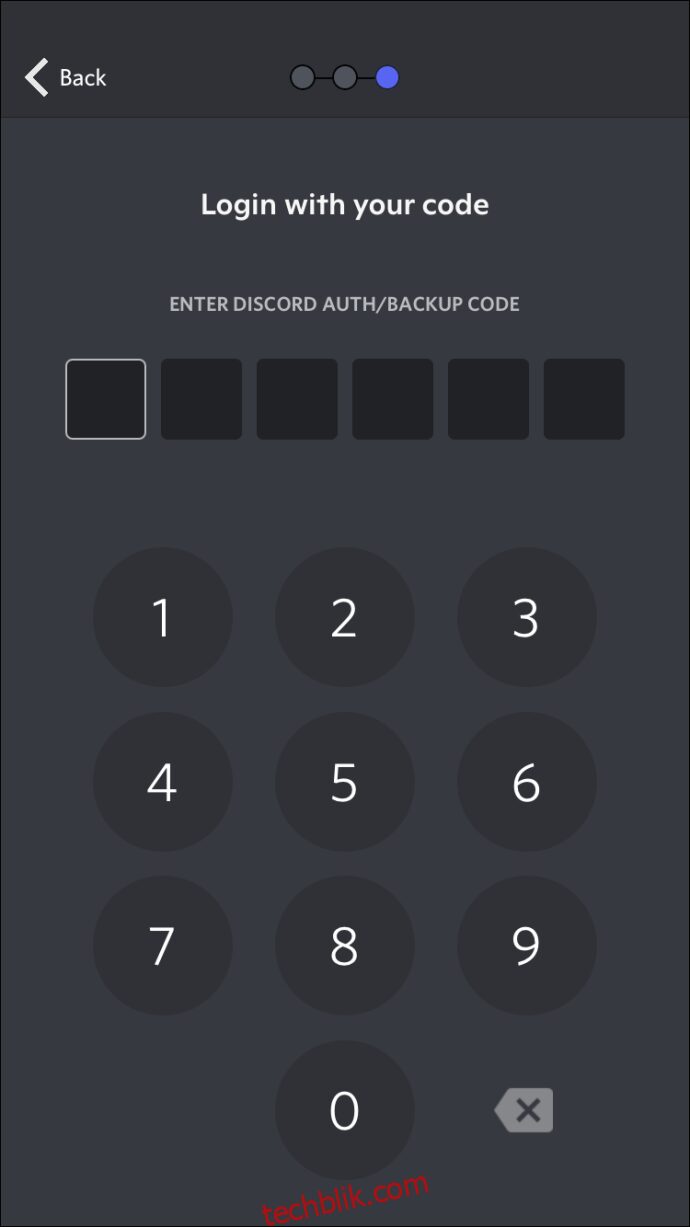Enter digit 3 on the keypad
This screenshot has width=690, height=1227.
click(x=527, y=617)
